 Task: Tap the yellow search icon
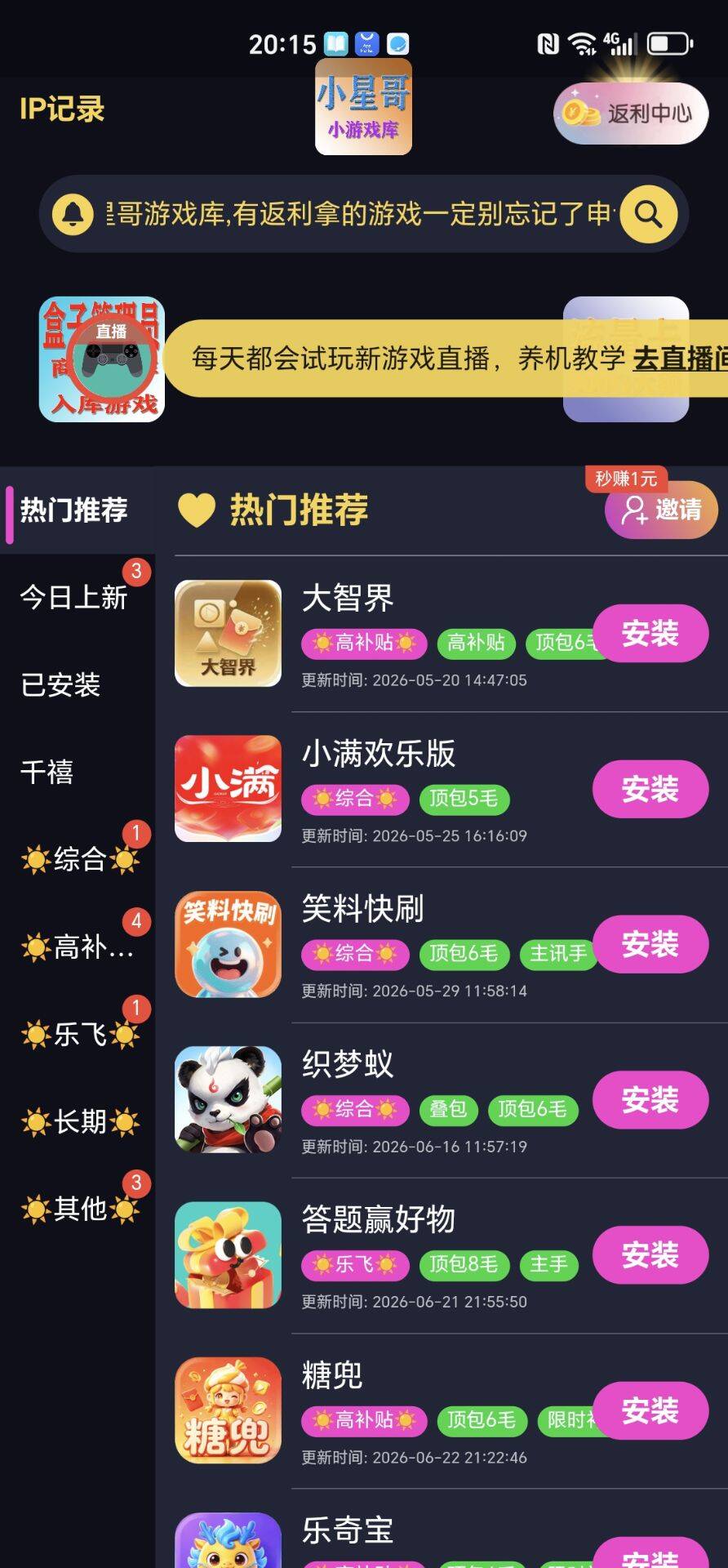point(649,214)
